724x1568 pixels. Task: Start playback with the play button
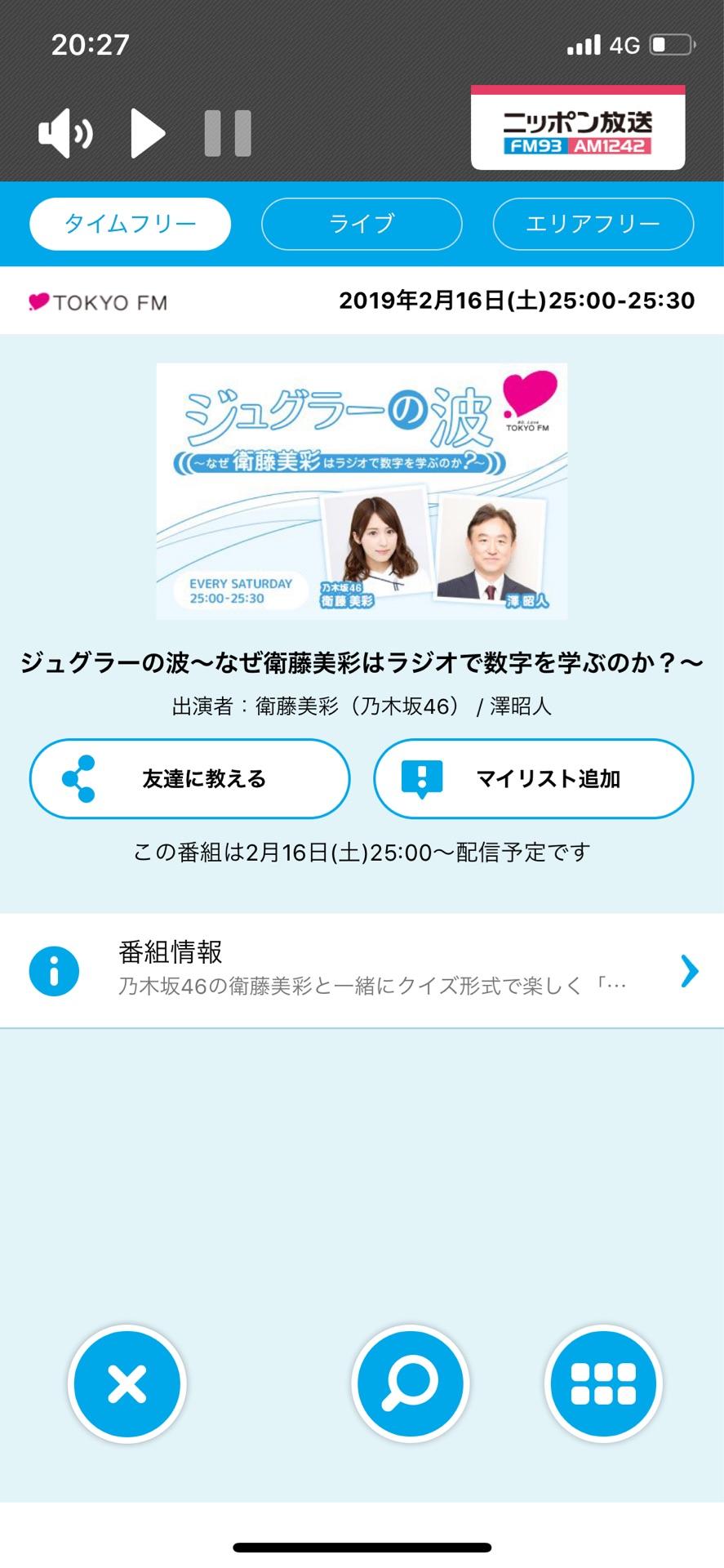coord(148,133)
